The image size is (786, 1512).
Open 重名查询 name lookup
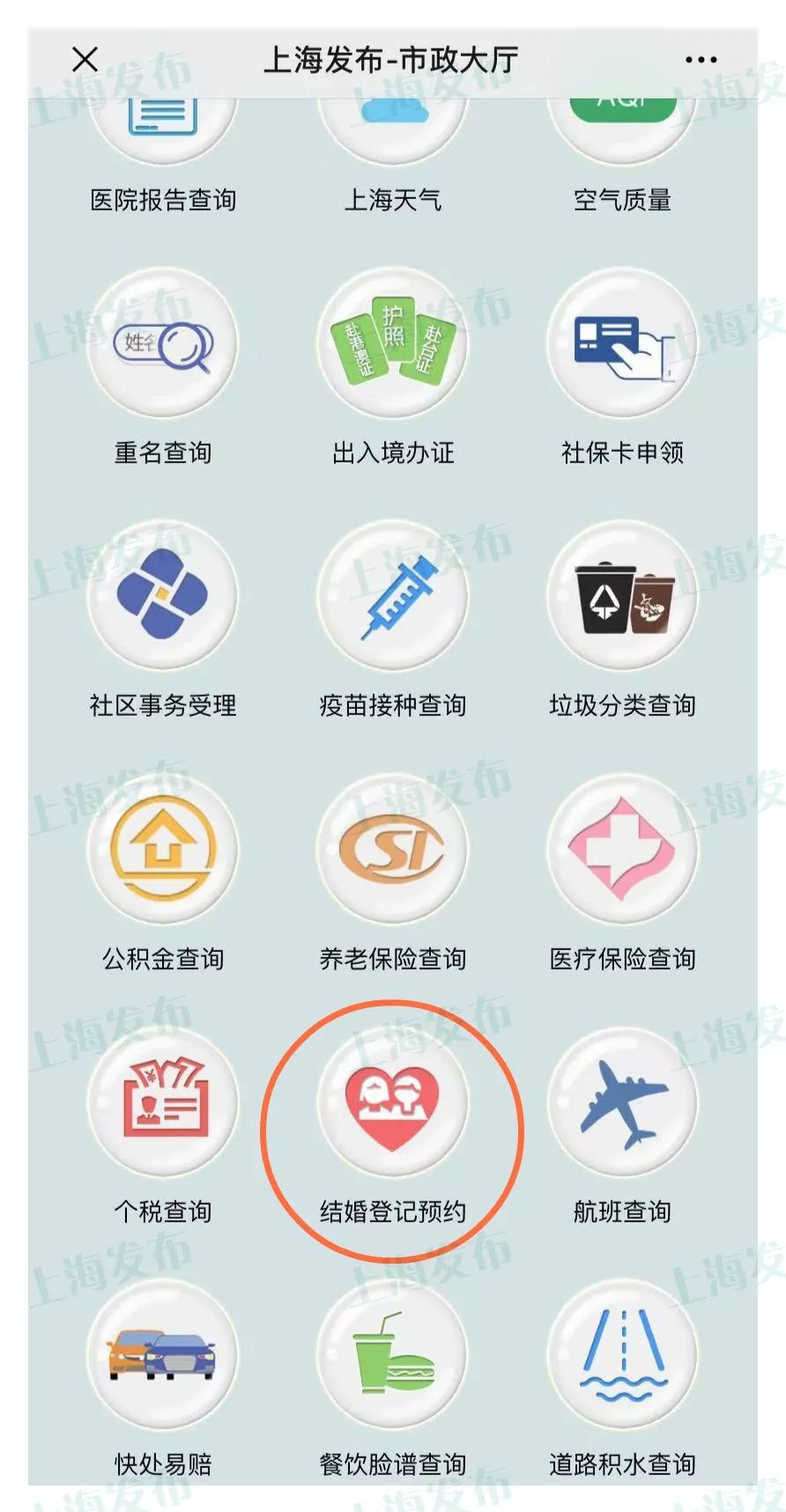[163, 344]
